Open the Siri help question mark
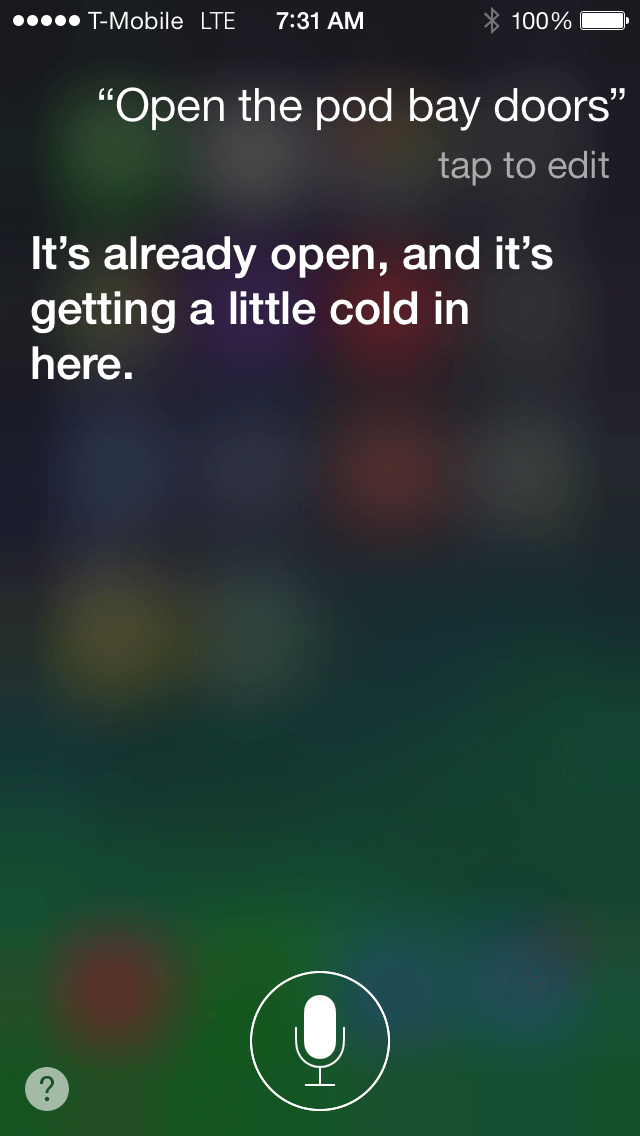This screenshot has height=1136, width=640. [x=48, y=1088]
